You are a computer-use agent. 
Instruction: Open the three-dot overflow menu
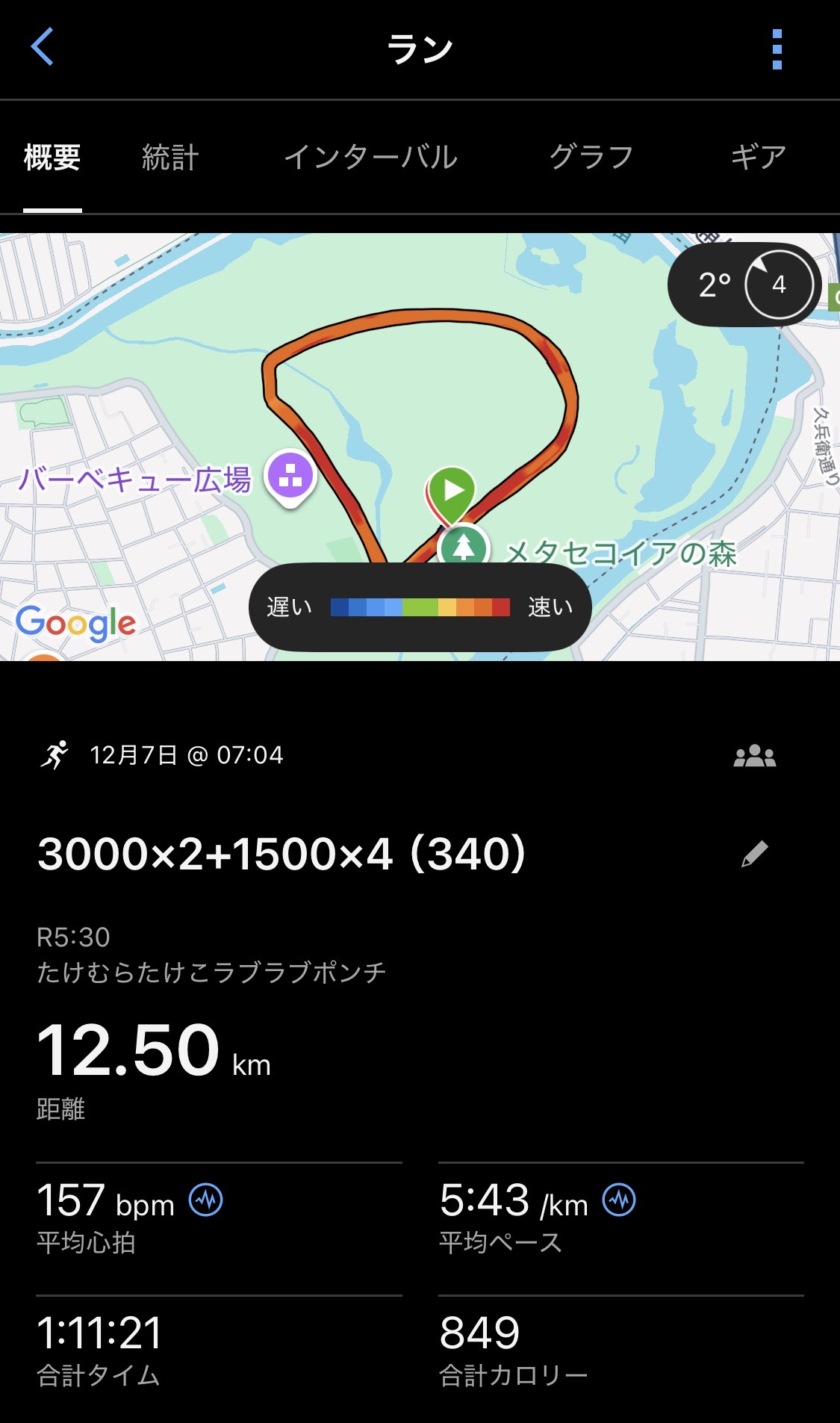click(x=777, y=49)
